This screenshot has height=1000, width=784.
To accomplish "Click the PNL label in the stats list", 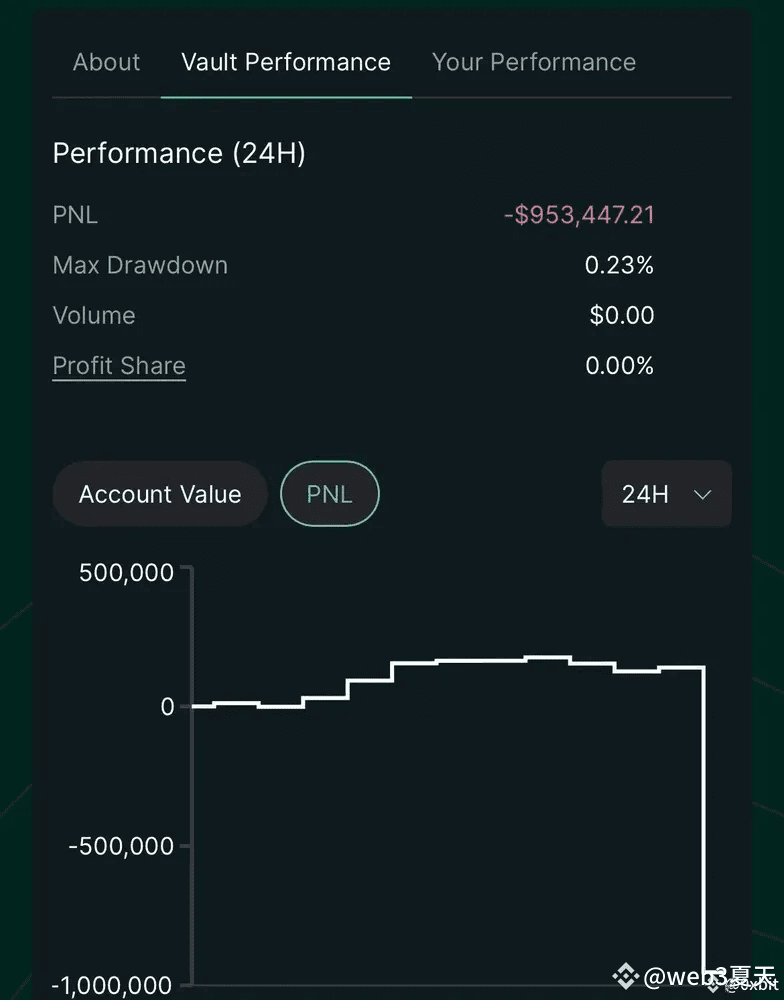I will tap(75, 214).
